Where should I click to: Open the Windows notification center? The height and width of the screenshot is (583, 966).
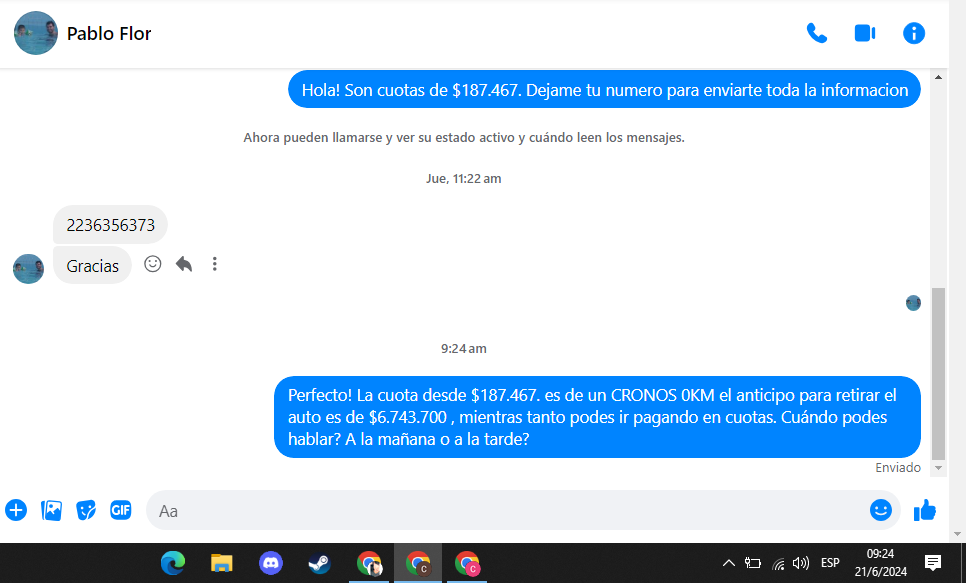[x=933, y=563]
